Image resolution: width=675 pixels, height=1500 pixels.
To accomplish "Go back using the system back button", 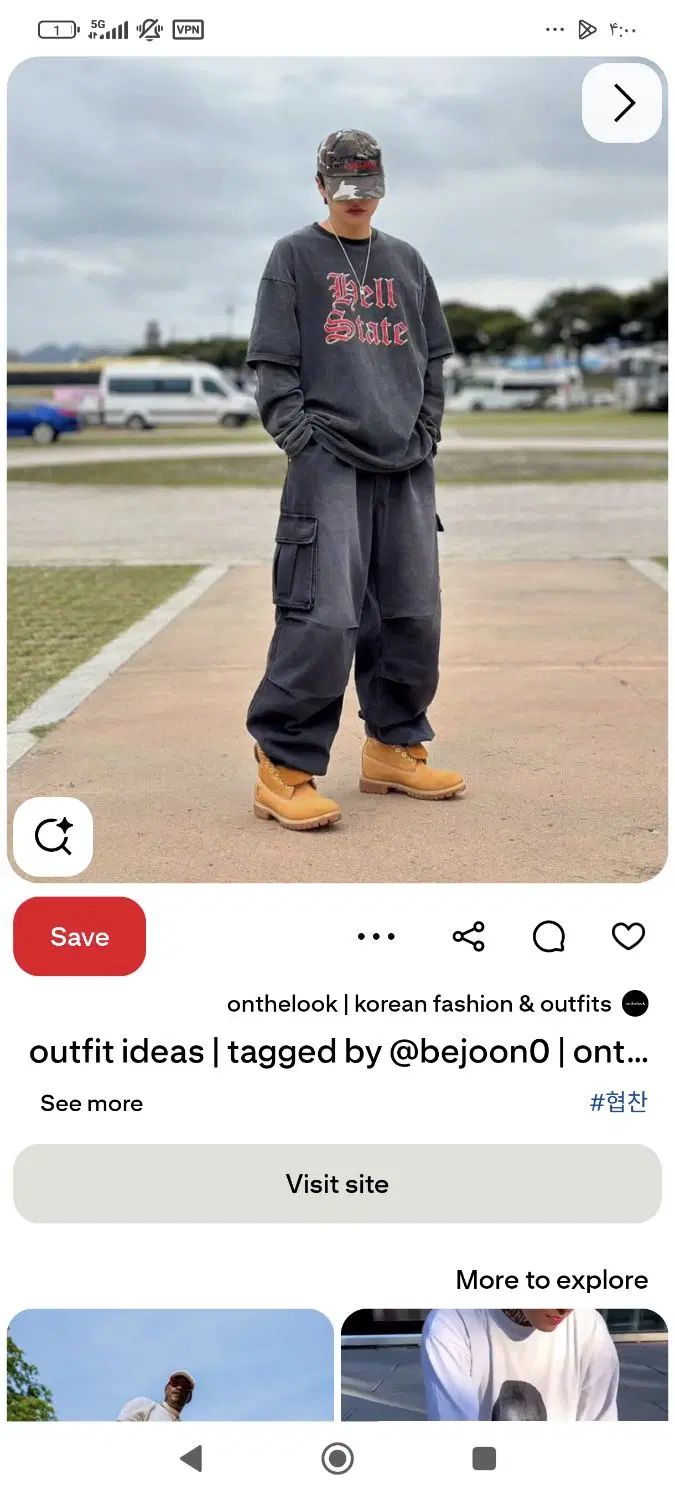I will 190,1459.
